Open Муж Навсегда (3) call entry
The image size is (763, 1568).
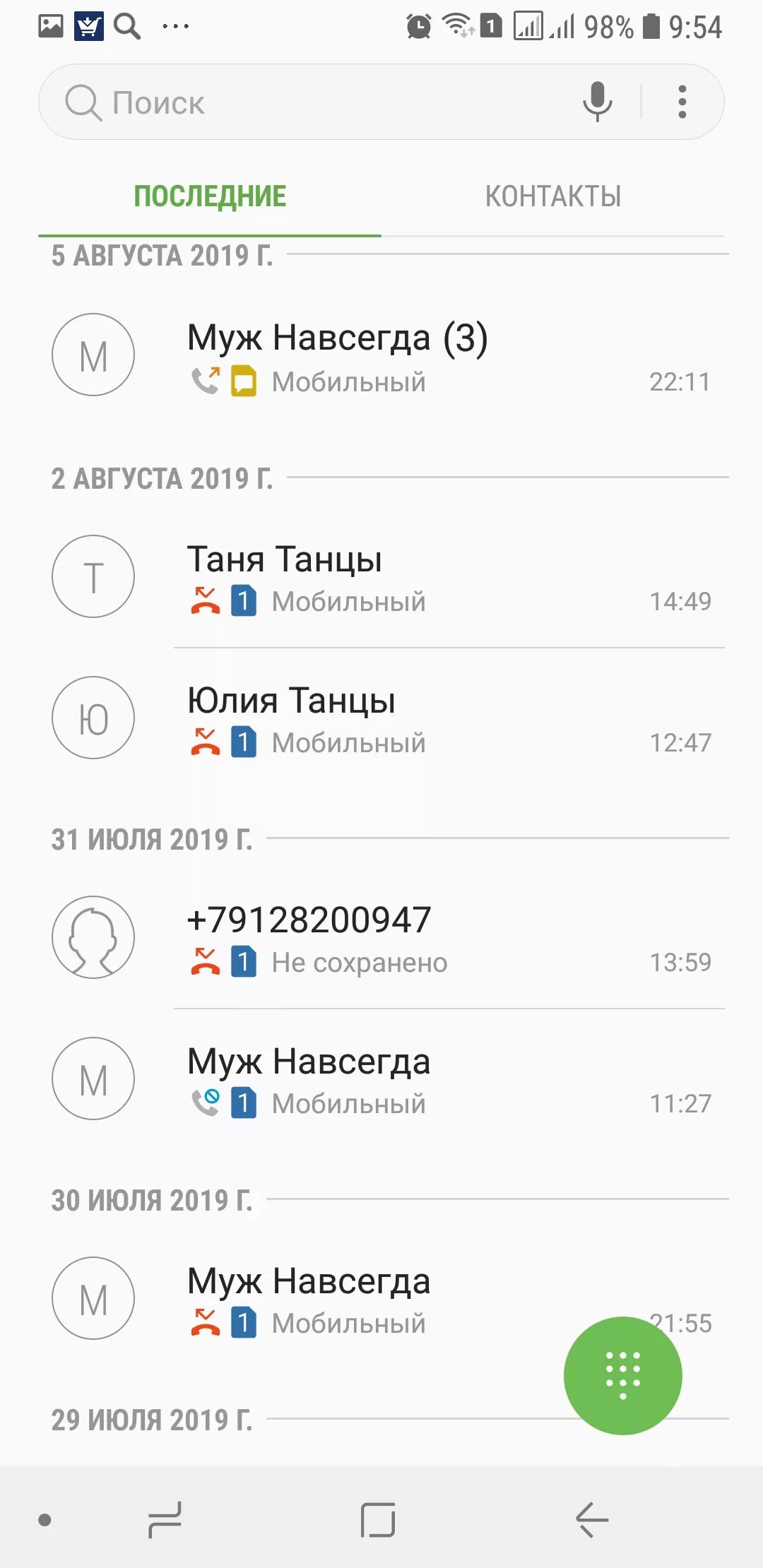[424, 357]
